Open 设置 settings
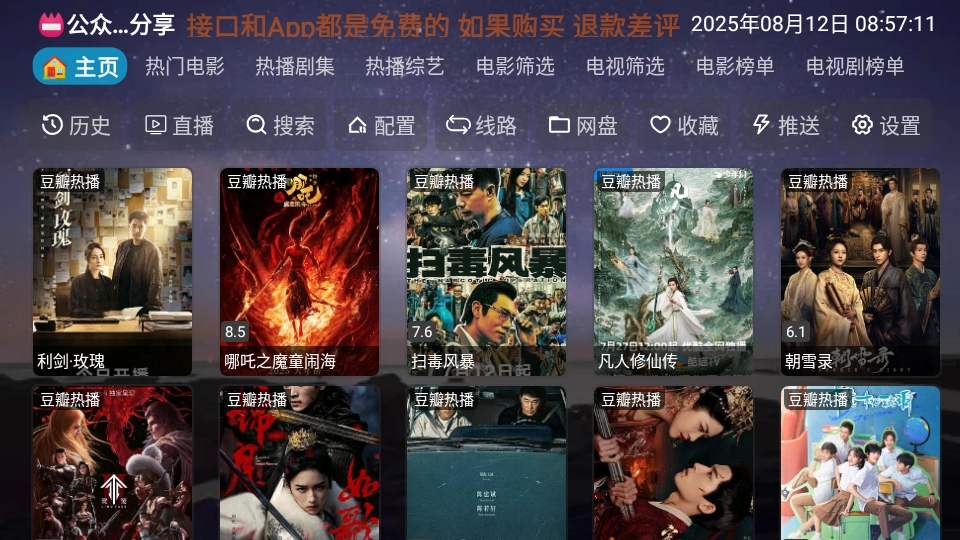Screen dimensions: 960x540 [886, 125]
